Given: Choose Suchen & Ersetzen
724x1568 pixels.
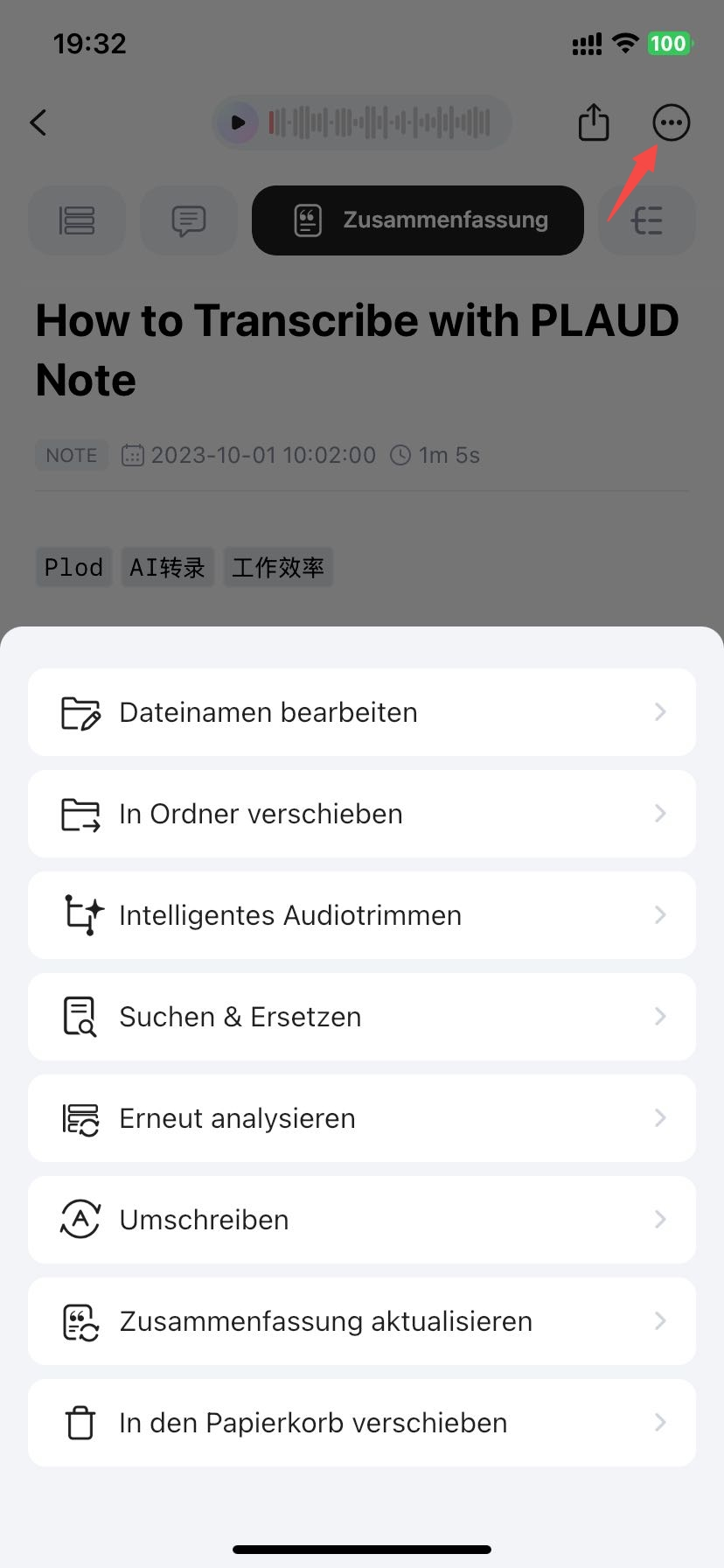Looking at the screenshot, I should (x=361, y=1017).
